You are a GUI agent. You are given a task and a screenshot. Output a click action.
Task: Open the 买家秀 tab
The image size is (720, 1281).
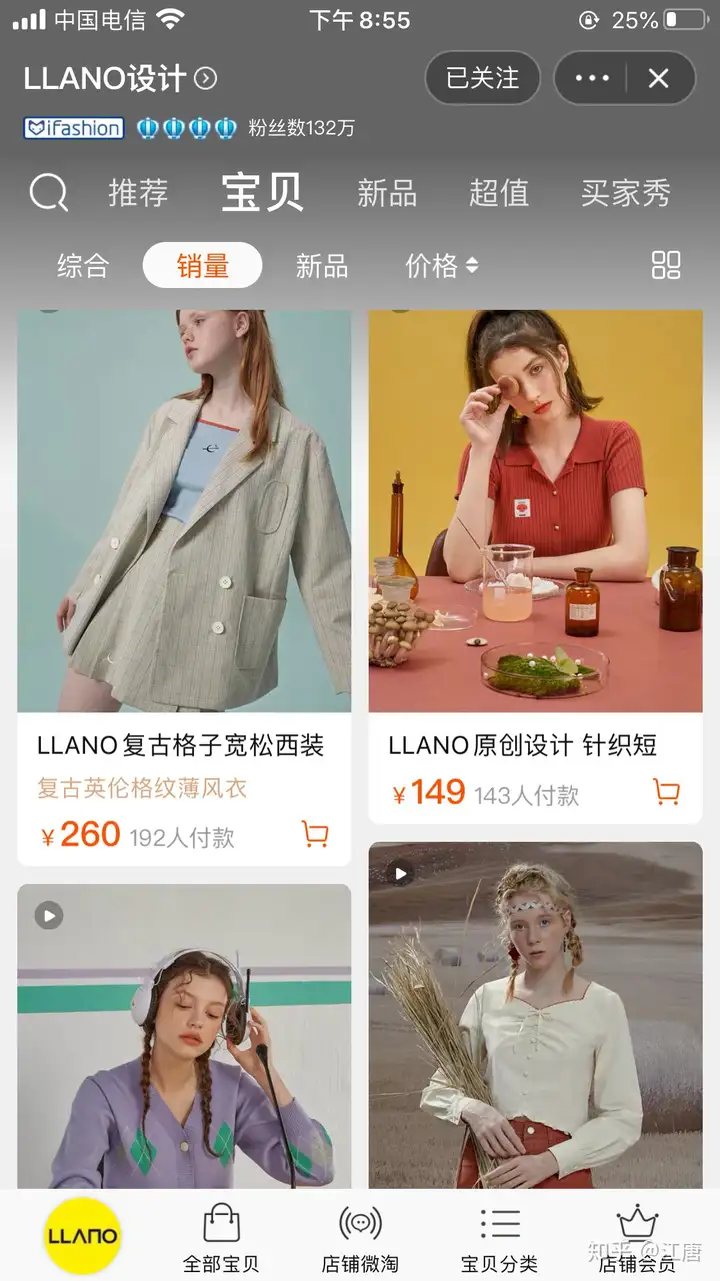click(x=625, y=192)
